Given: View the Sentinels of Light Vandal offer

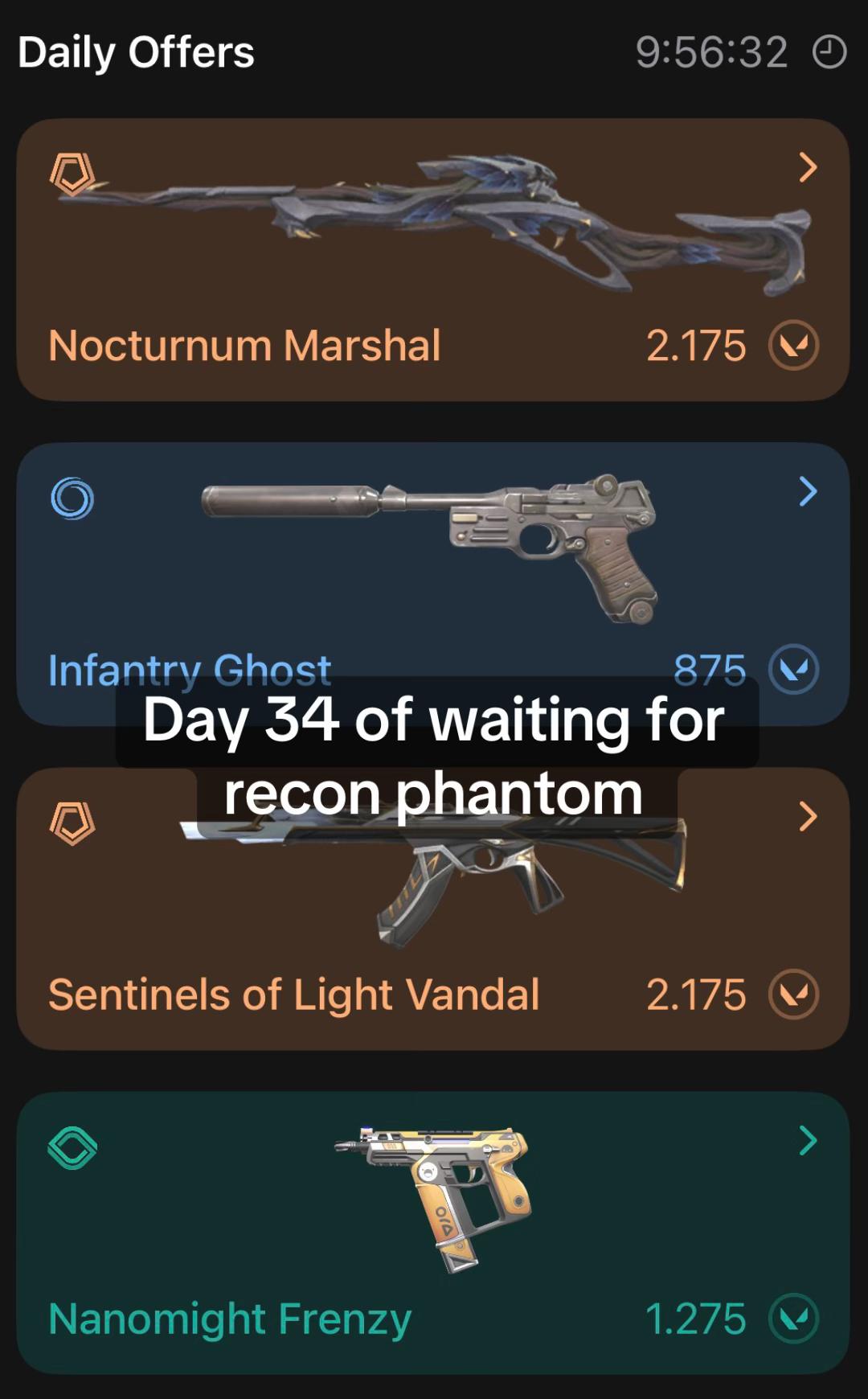Looking at the screenshot, I should point(433,909).
